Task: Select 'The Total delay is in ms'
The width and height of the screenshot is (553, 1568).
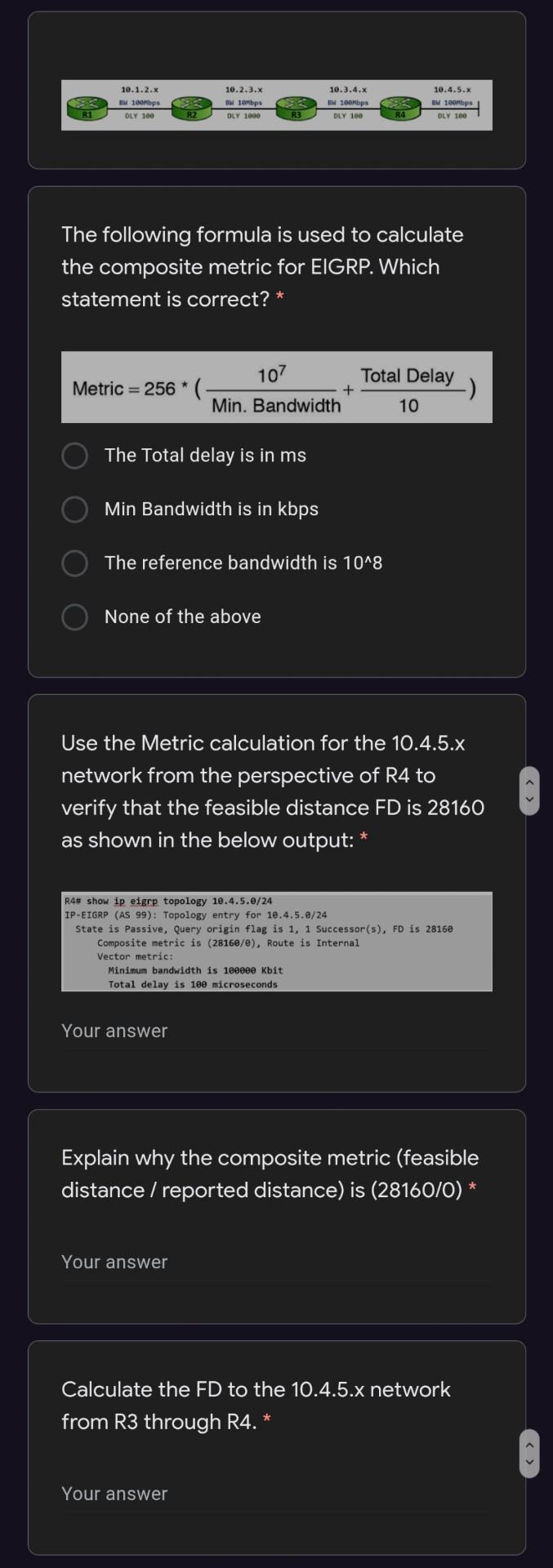Action: click(75, 456)
